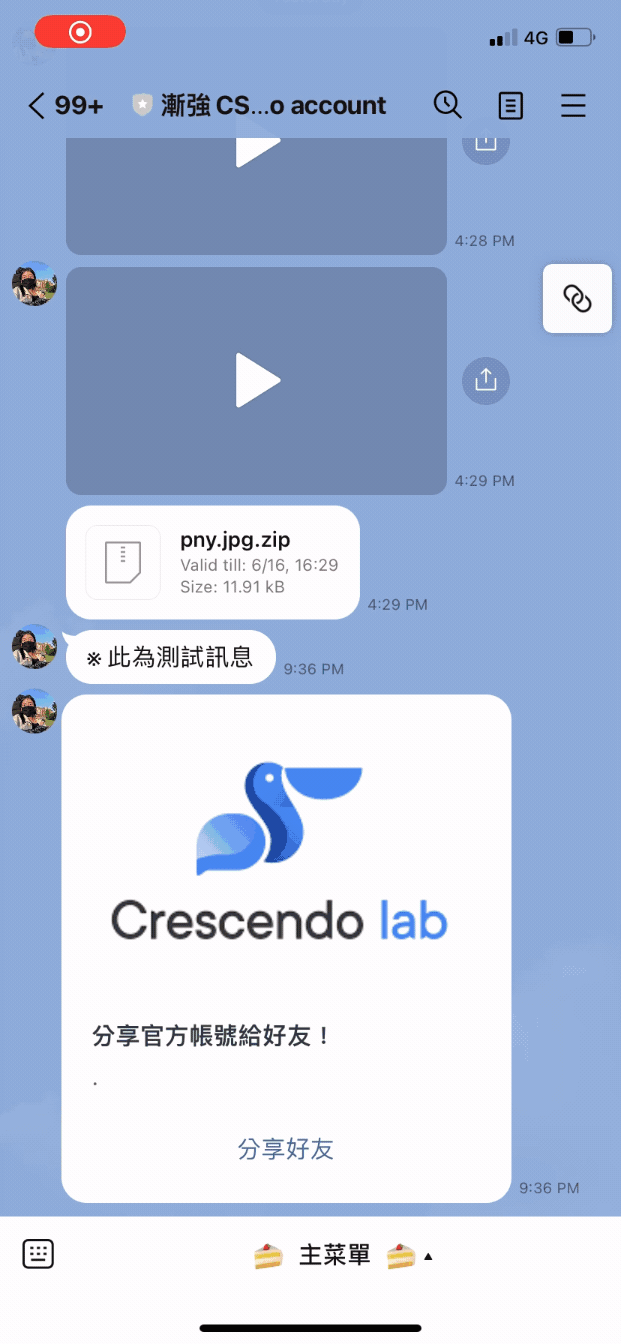Switch to keyboard input

point(38,1254)
